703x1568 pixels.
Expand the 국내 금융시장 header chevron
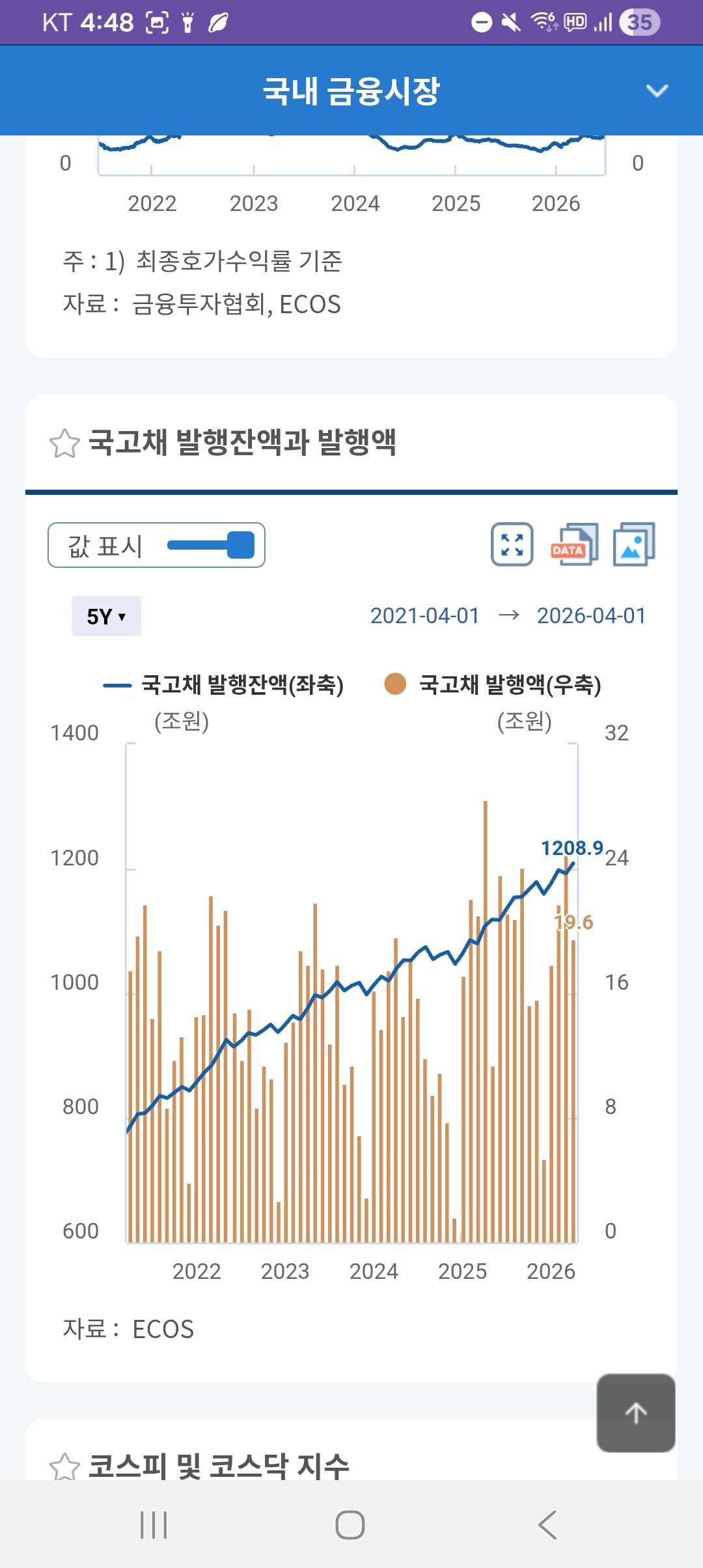(657, 91)
